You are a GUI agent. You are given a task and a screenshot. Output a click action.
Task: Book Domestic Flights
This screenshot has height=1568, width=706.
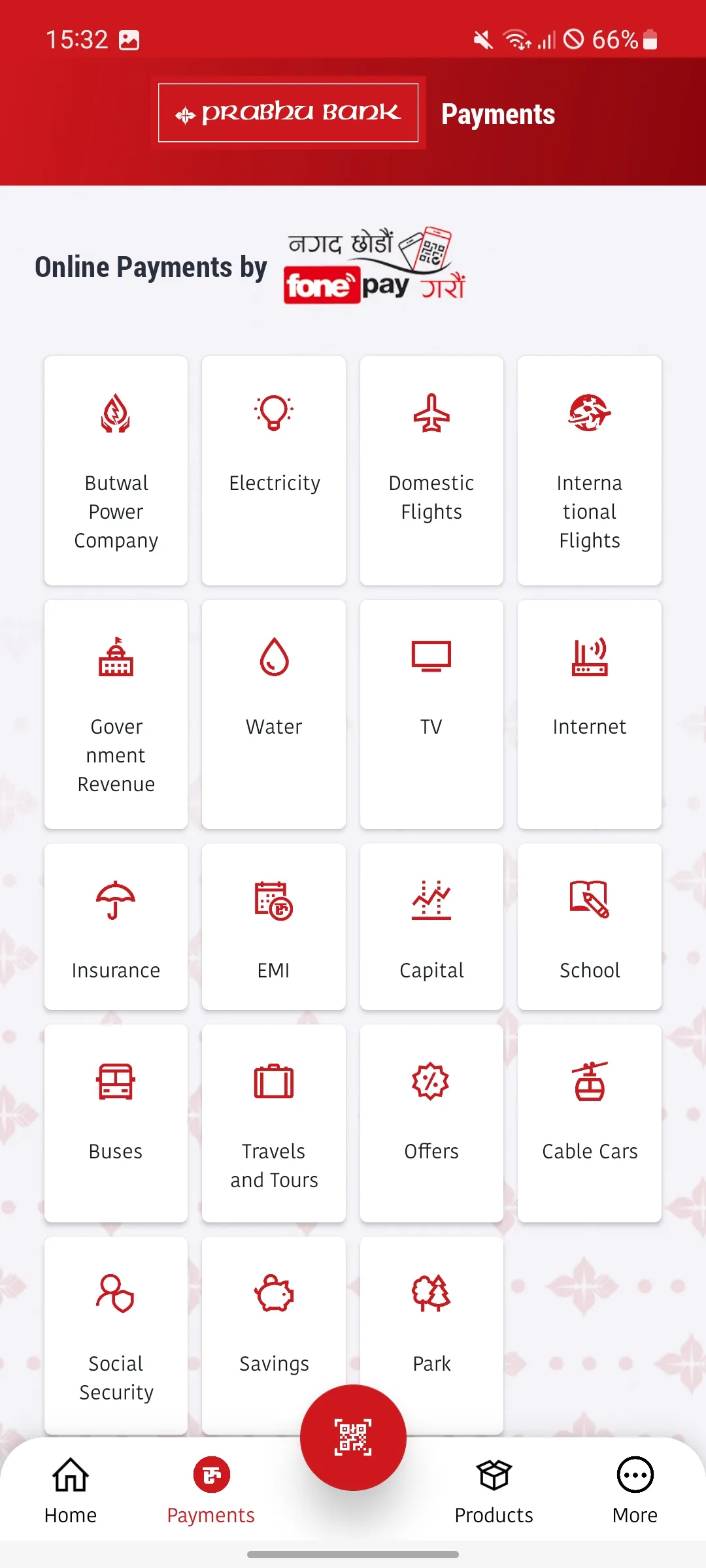(x=431, y=470)
